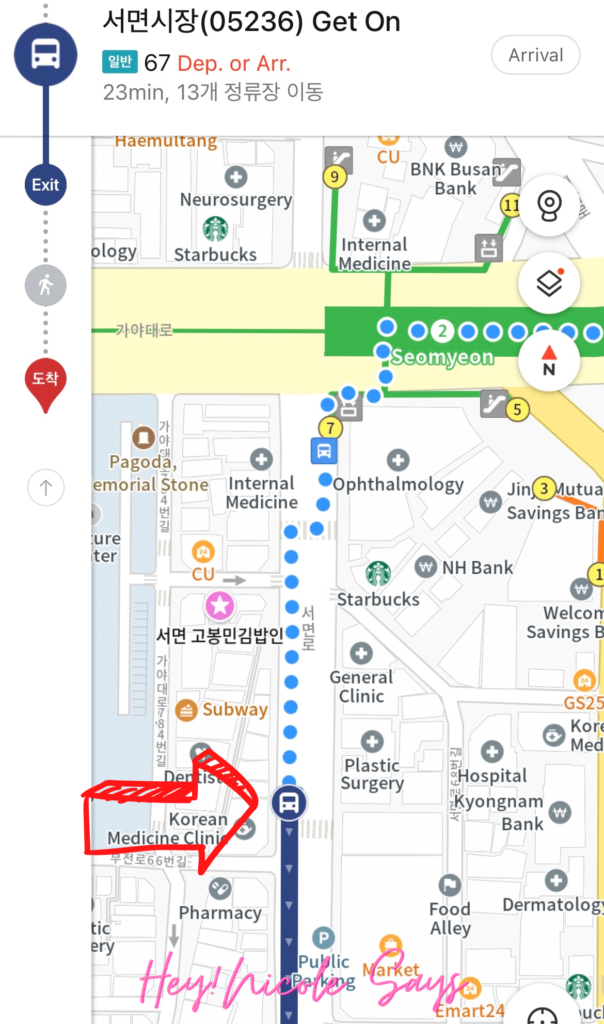The width and height of the screenshot is (604, 1024).
Task: Select the Plastic Surgery clinic pin
Action: [x=372, y=742]
